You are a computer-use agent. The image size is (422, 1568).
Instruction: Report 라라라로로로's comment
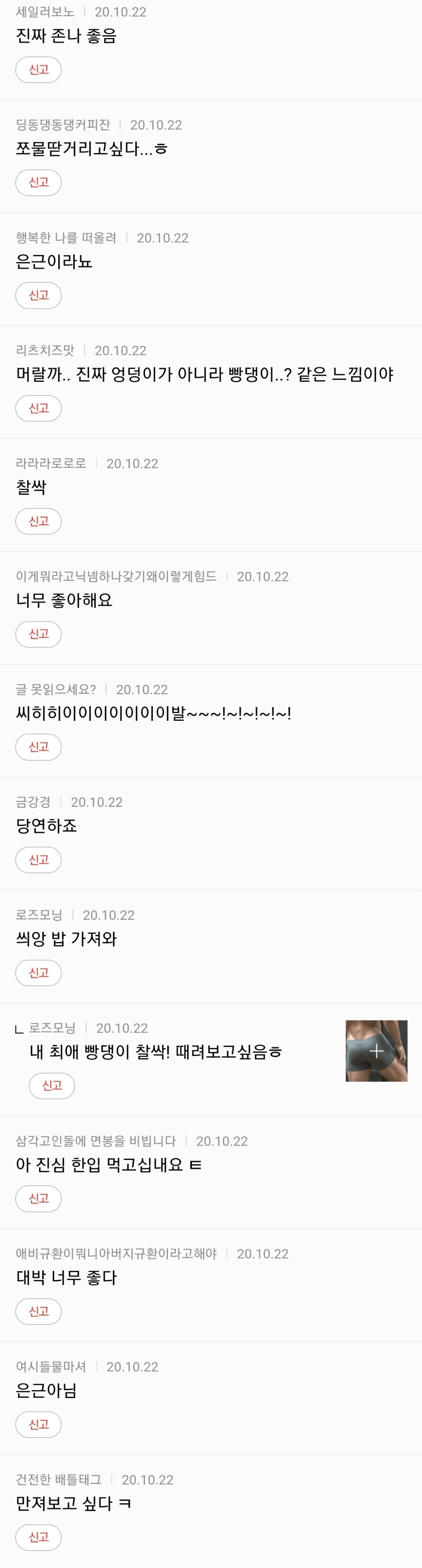tap(38, 522)
